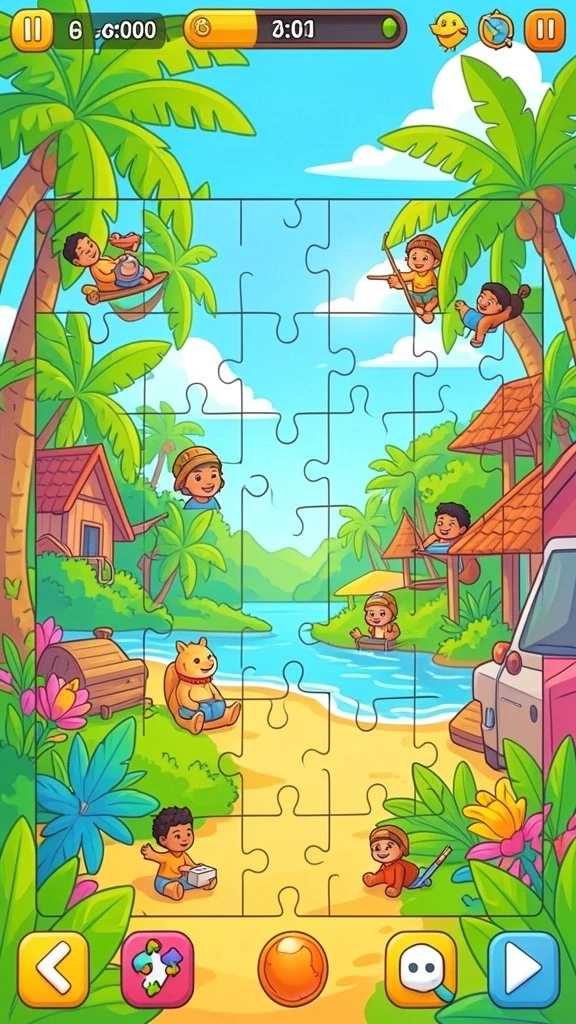Image resolution: width=576 pixels, height=1024 pixels.
Task: Tap the pause button next to the compass icon
Action: pyautogui.click(x=545, y=30)
